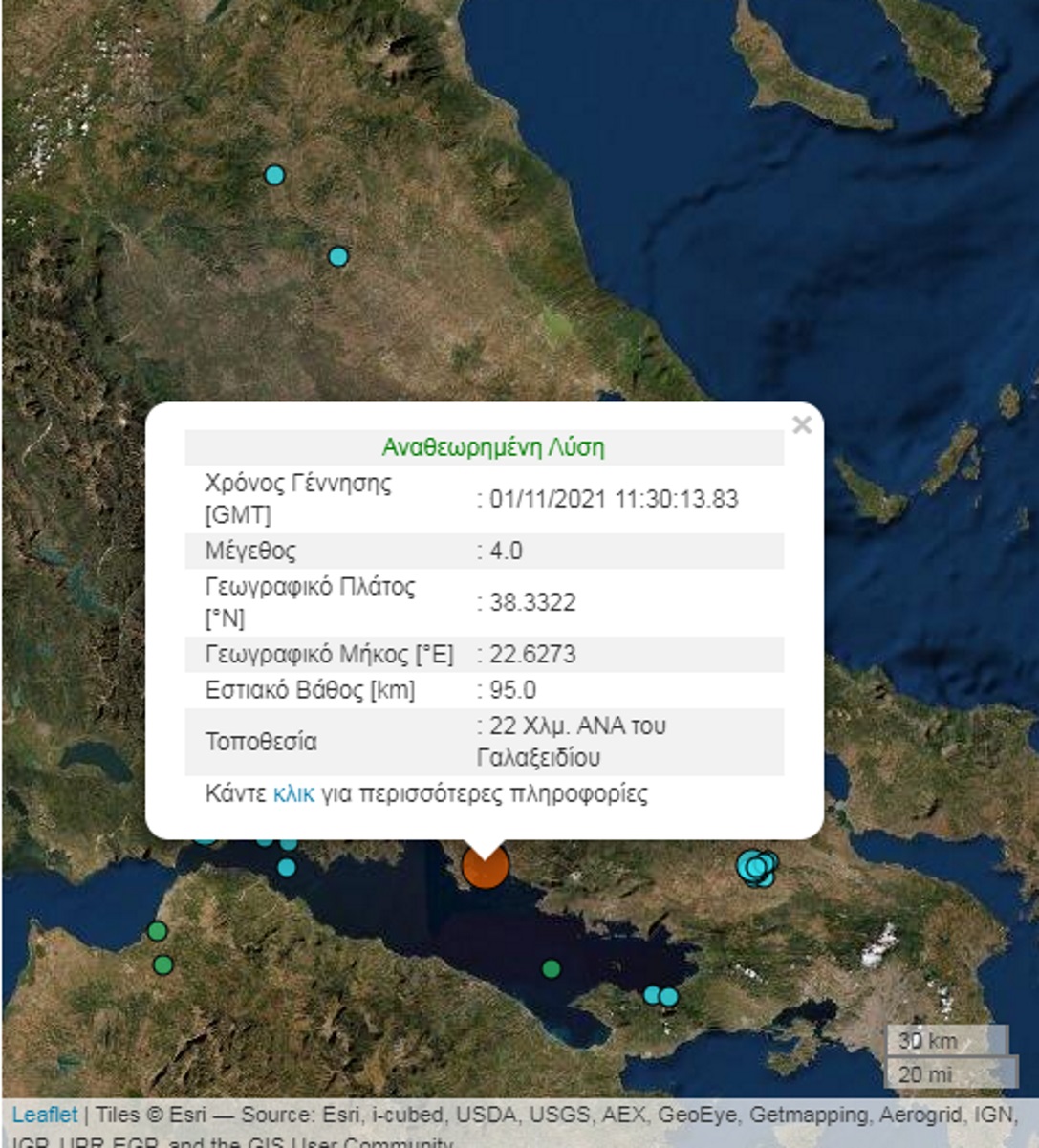Screen dimensions: 1039x1148
Task: Open the Leaflet attribution link
Action: pos(44,1115)
